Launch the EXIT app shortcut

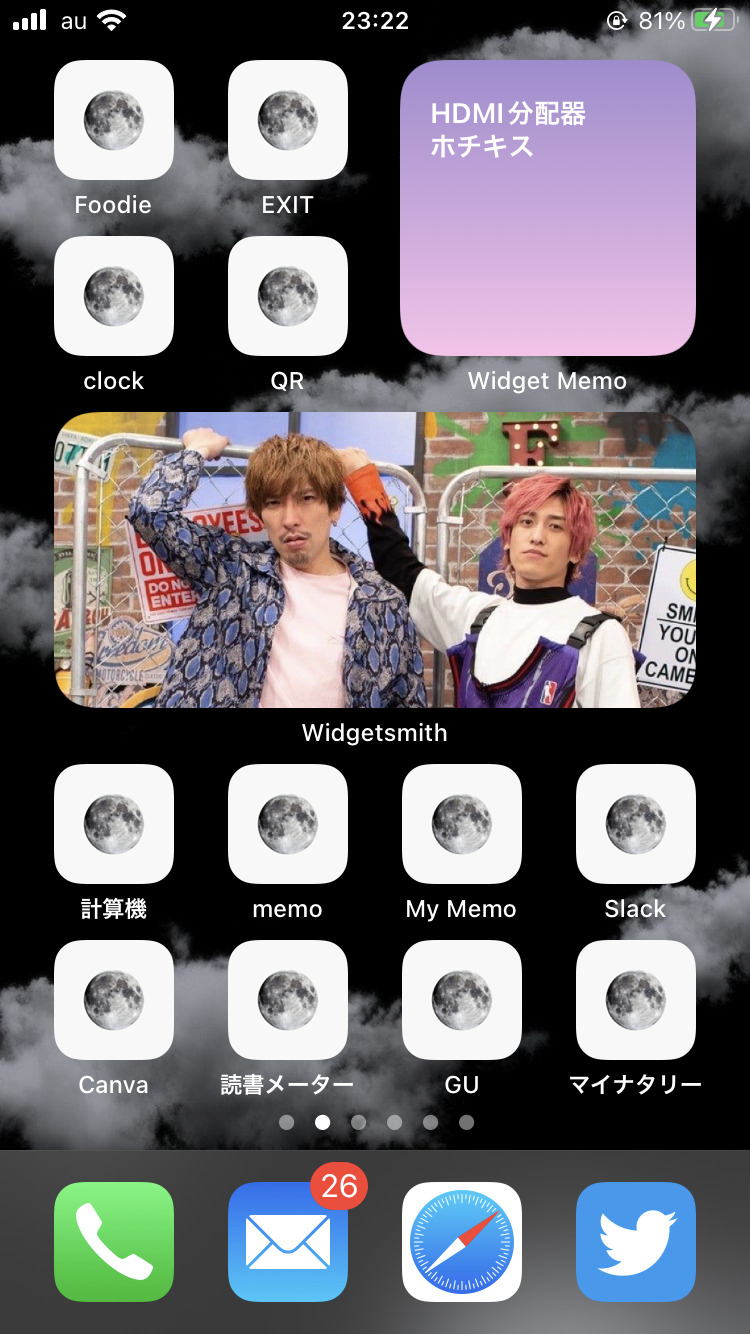288,120
